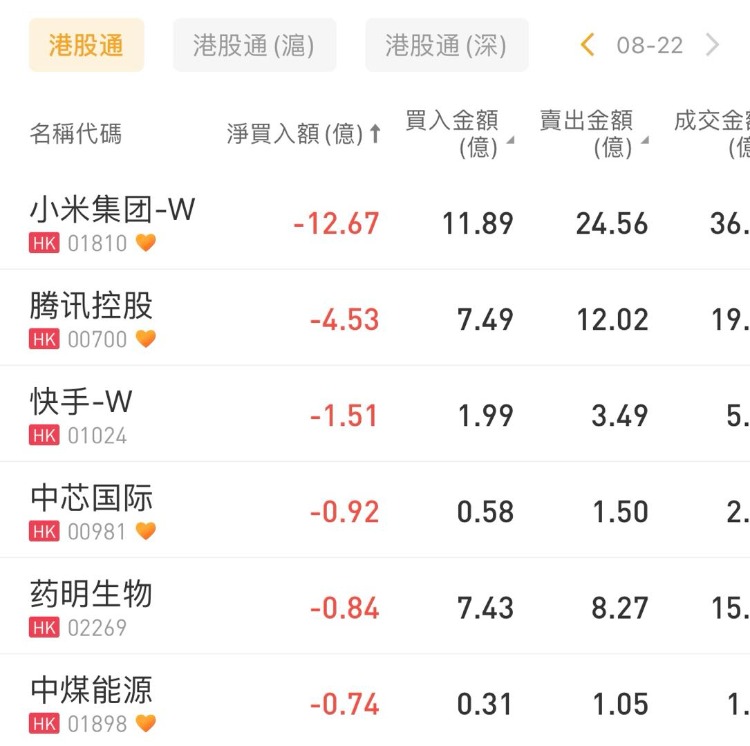Go to the next date after 08-22
The width and height of the screenshot is (750, 746).
712,45
